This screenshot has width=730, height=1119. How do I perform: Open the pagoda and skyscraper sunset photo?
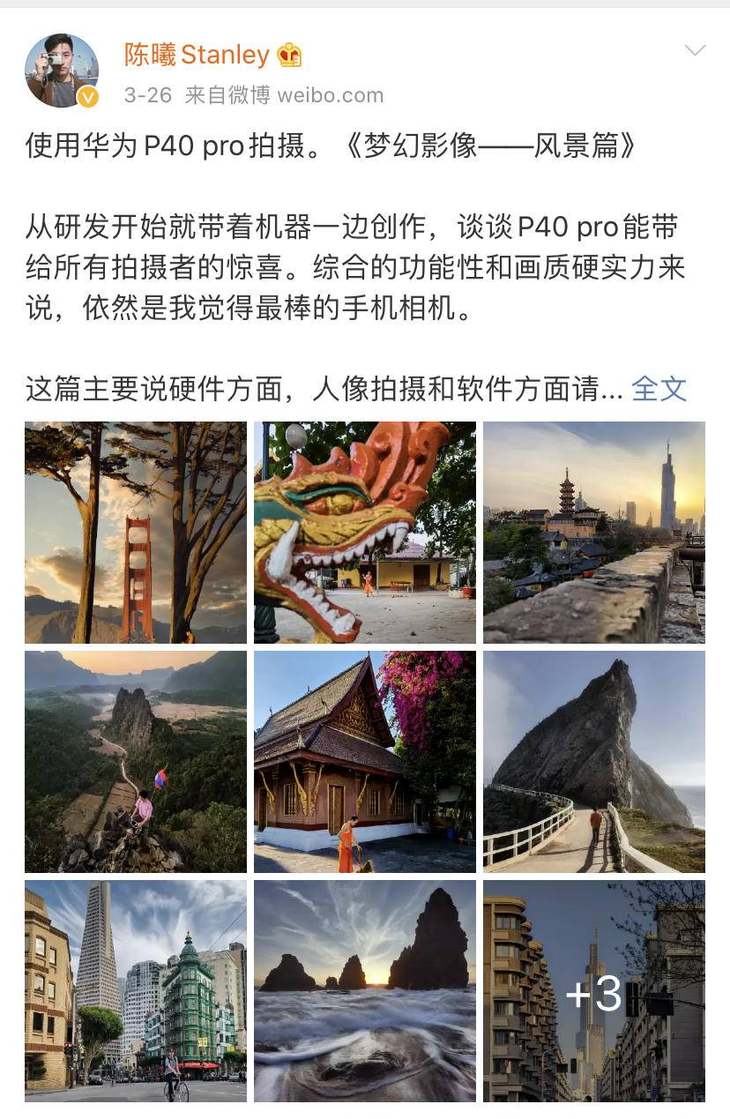point(594,532)
